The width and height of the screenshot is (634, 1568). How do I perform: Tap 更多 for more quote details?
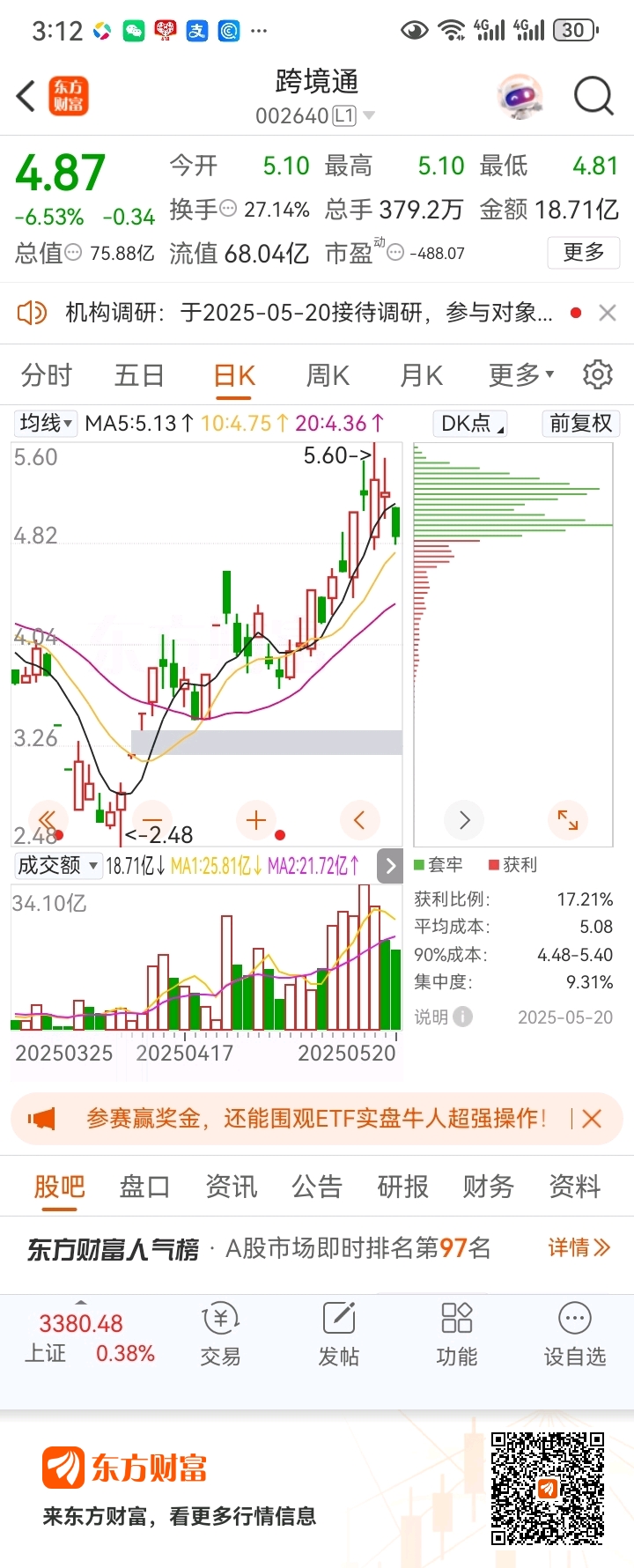pos(583,253)
